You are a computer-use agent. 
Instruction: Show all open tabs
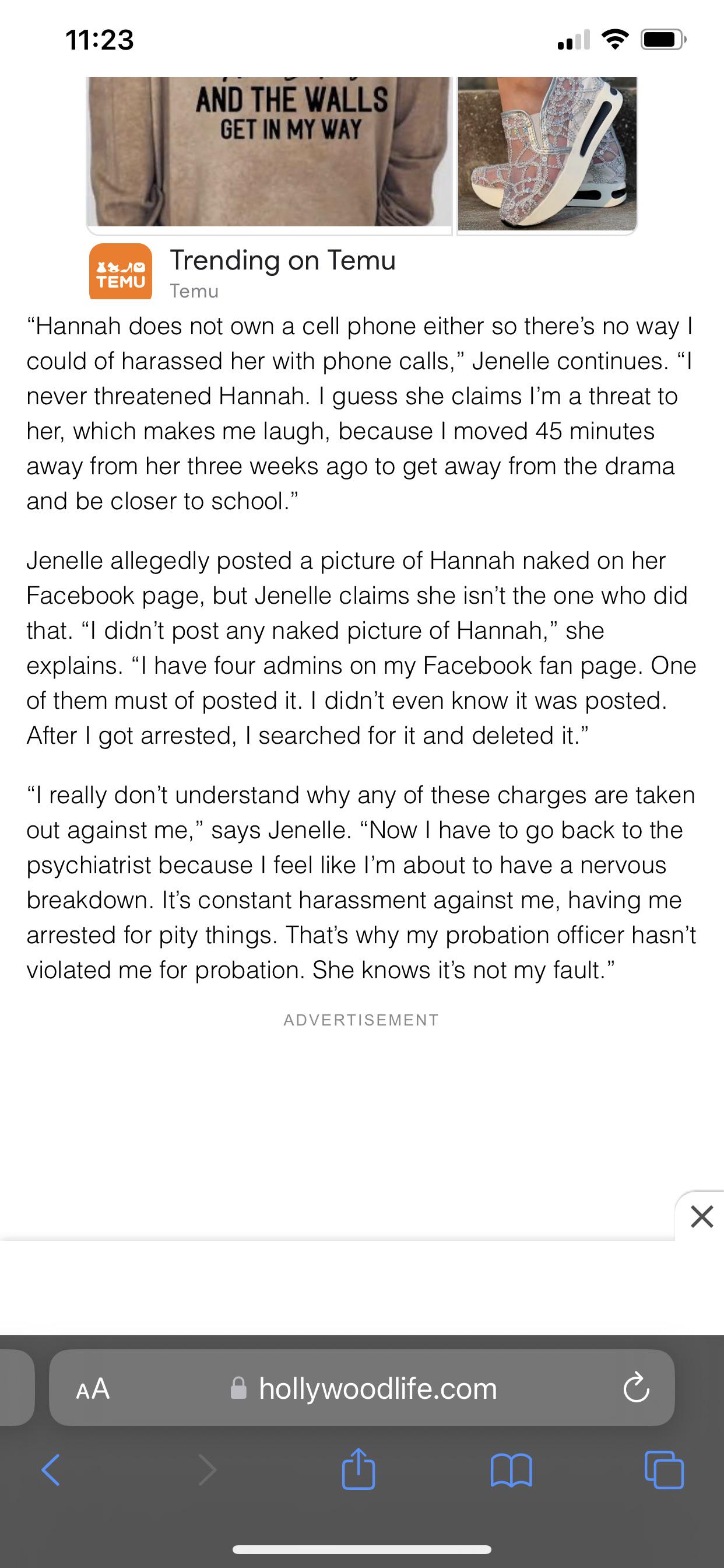pos(664,1471)
